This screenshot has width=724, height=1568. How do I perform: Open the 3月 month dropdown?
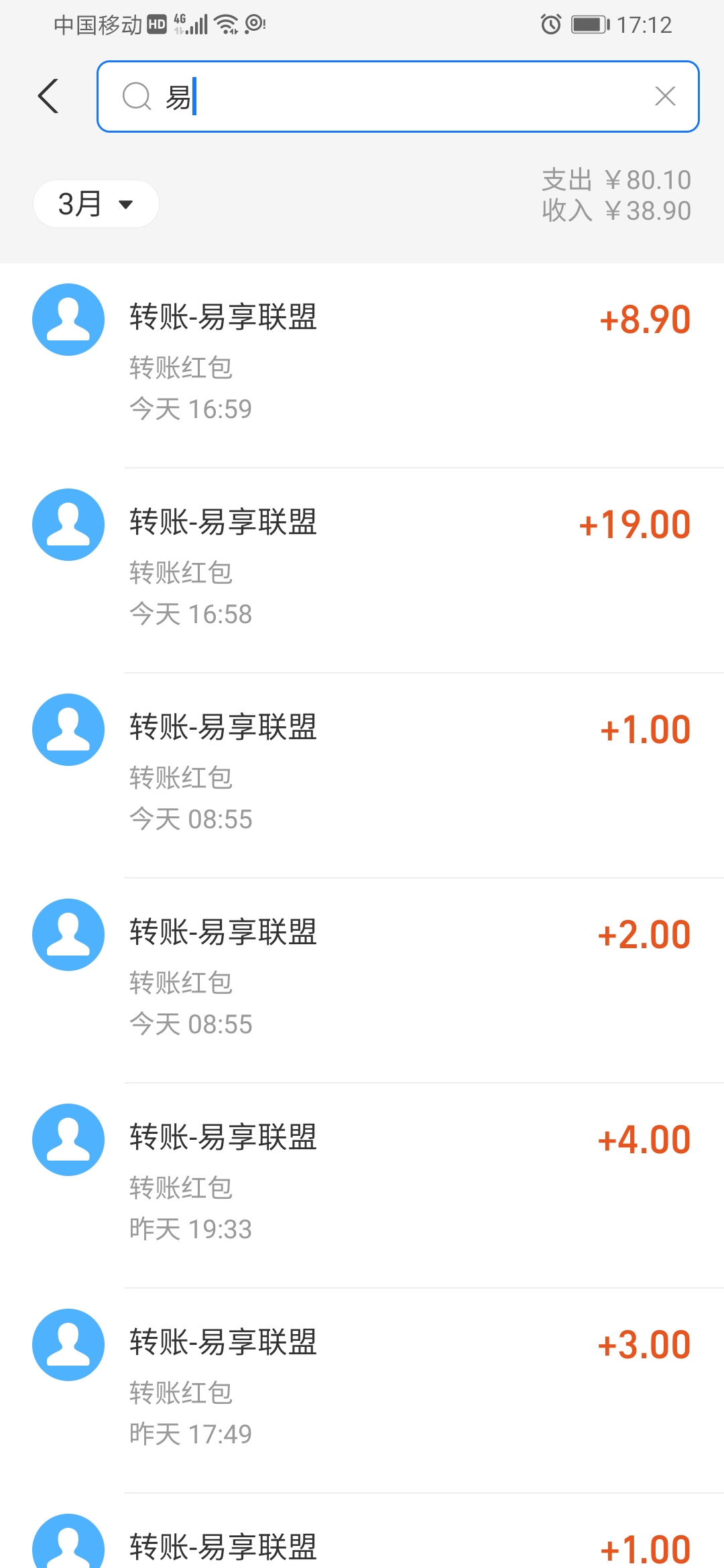point(96,204)
